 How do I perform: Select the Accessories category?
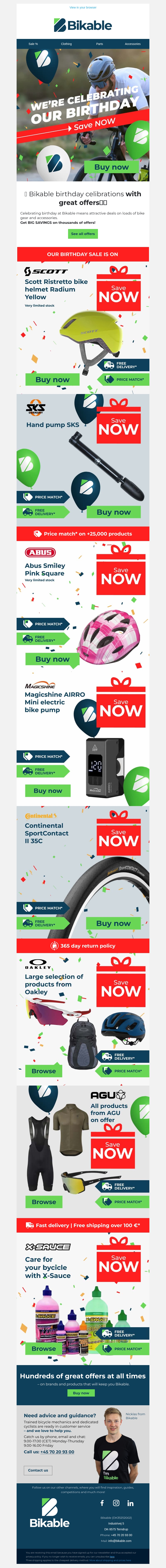point(132,44)
